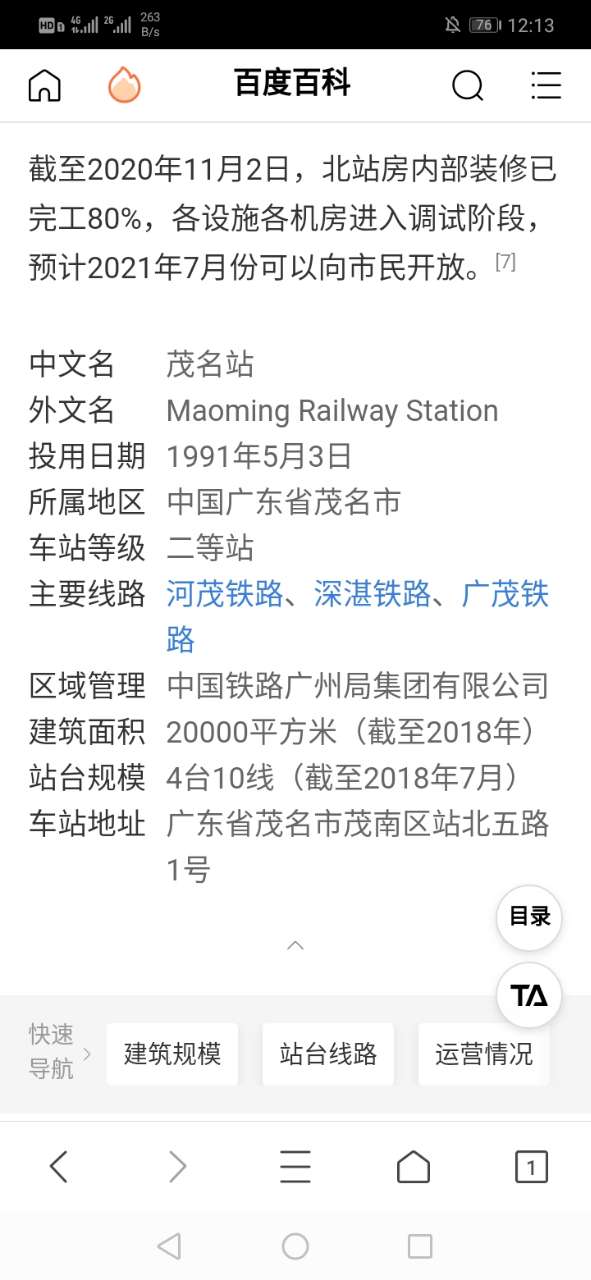Collapse the info box with the up chevron

point(295,945)
